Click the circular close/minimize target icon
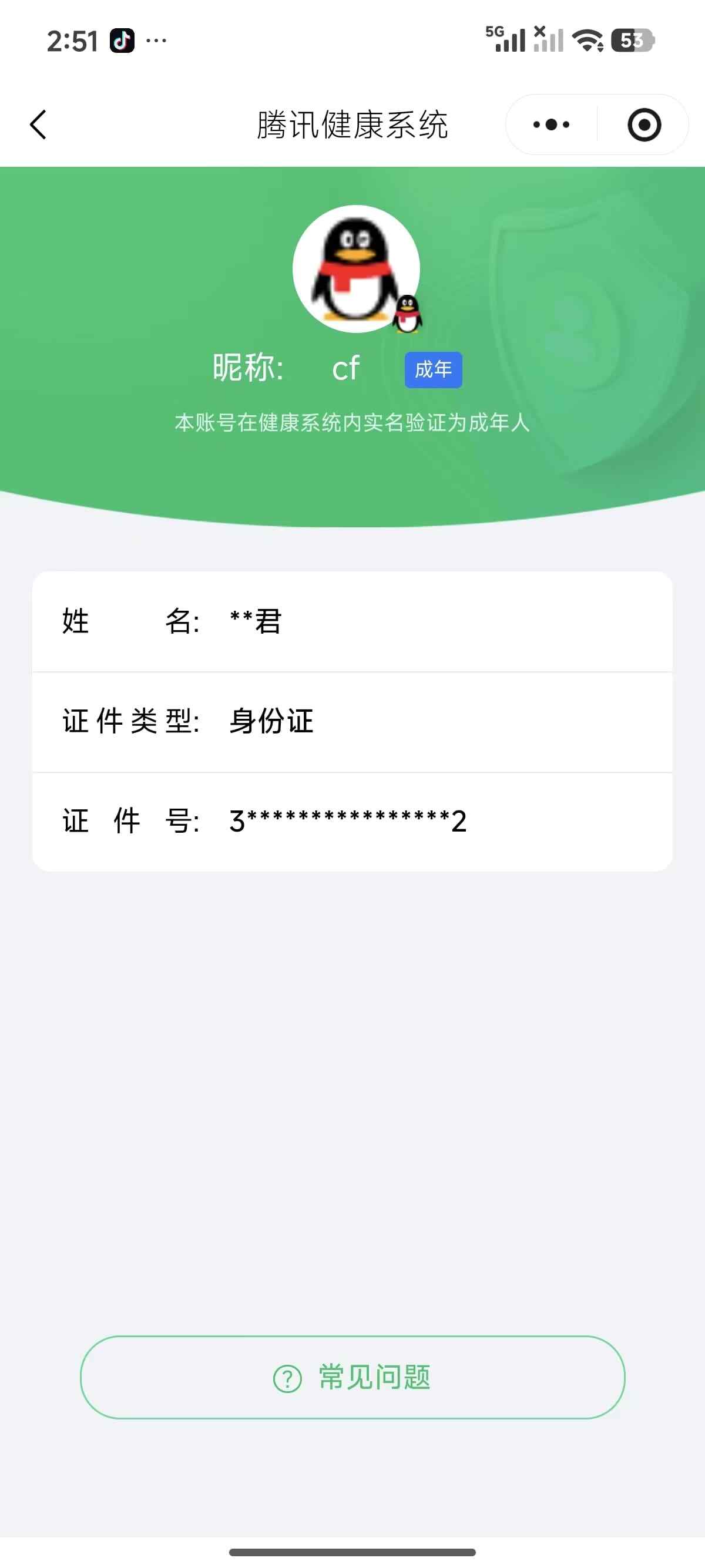 tap(643, 124)
